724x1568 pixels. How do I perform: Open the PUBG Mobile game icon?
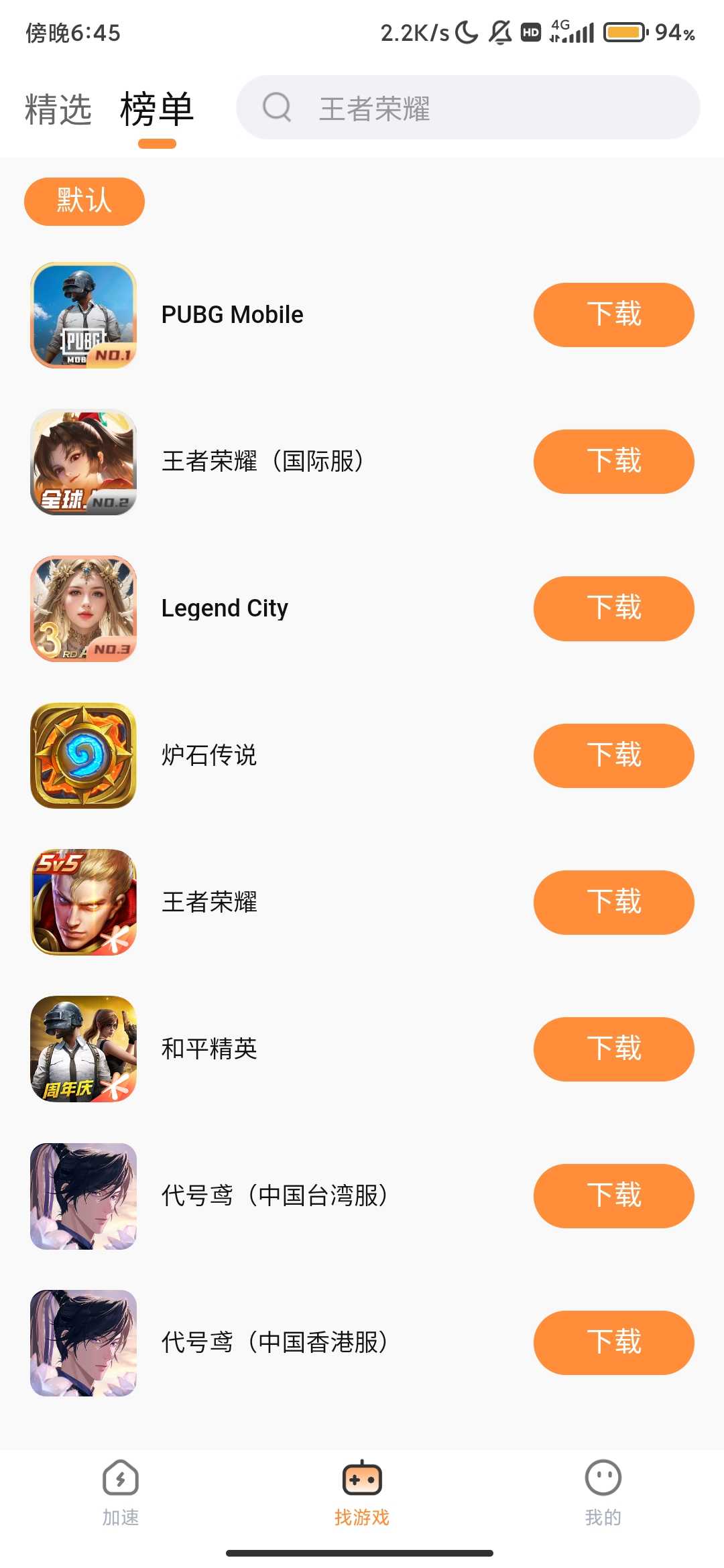point(82,314)
